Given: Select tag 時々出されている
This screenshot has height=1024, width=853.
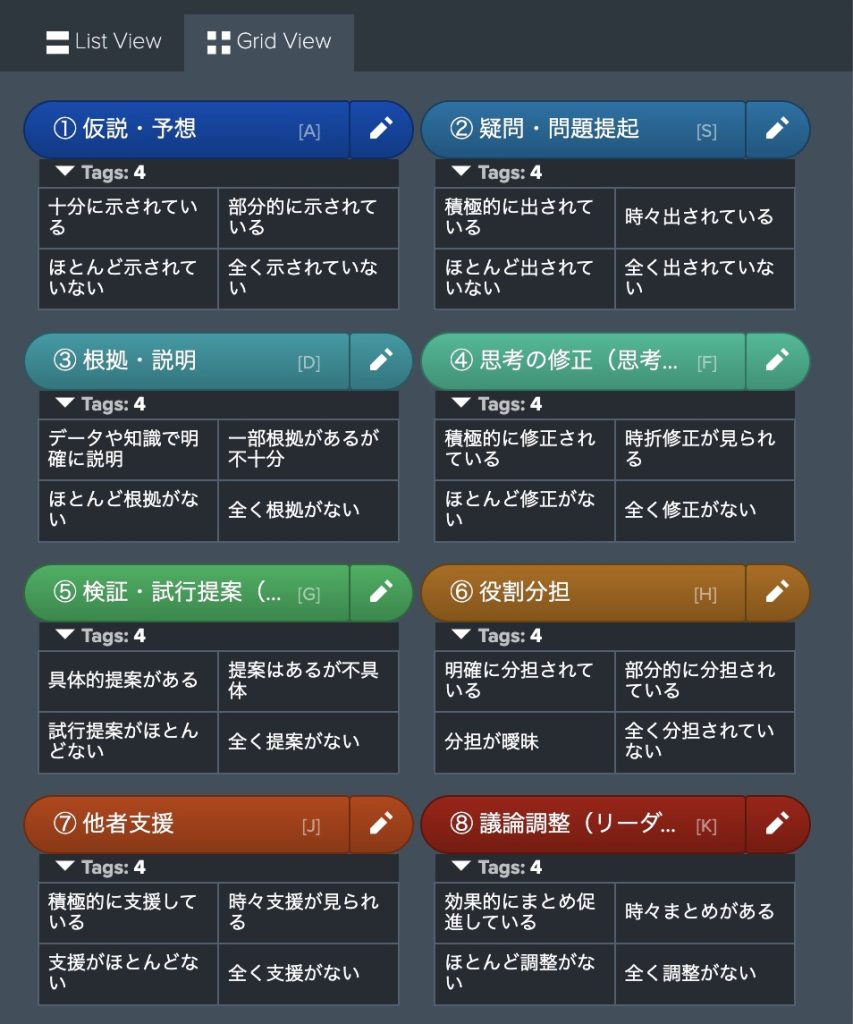Looking at the screenshot, I should click(x=704, y=218).
